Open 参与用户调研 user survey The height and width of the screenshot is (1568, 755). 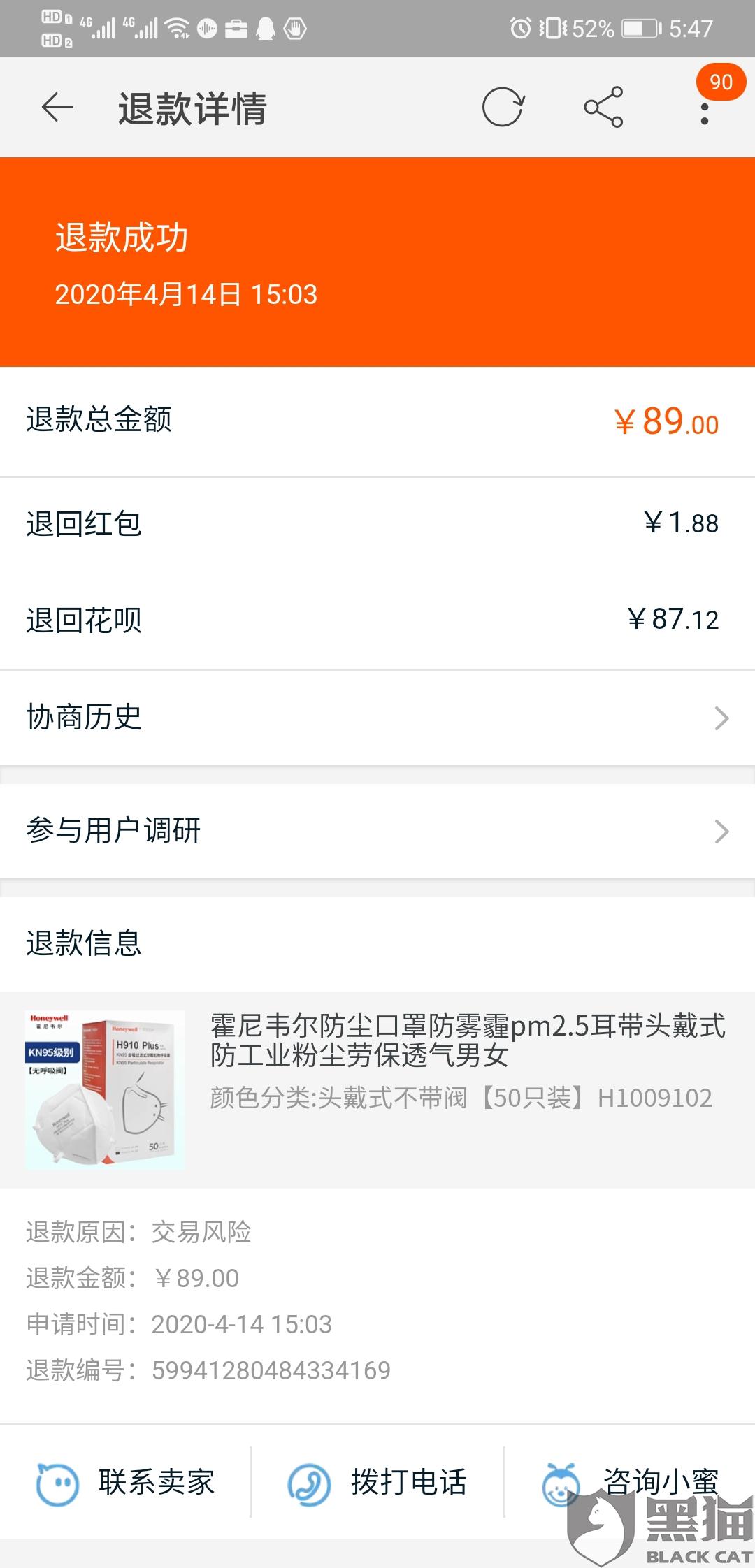click(x=377, y=831)
